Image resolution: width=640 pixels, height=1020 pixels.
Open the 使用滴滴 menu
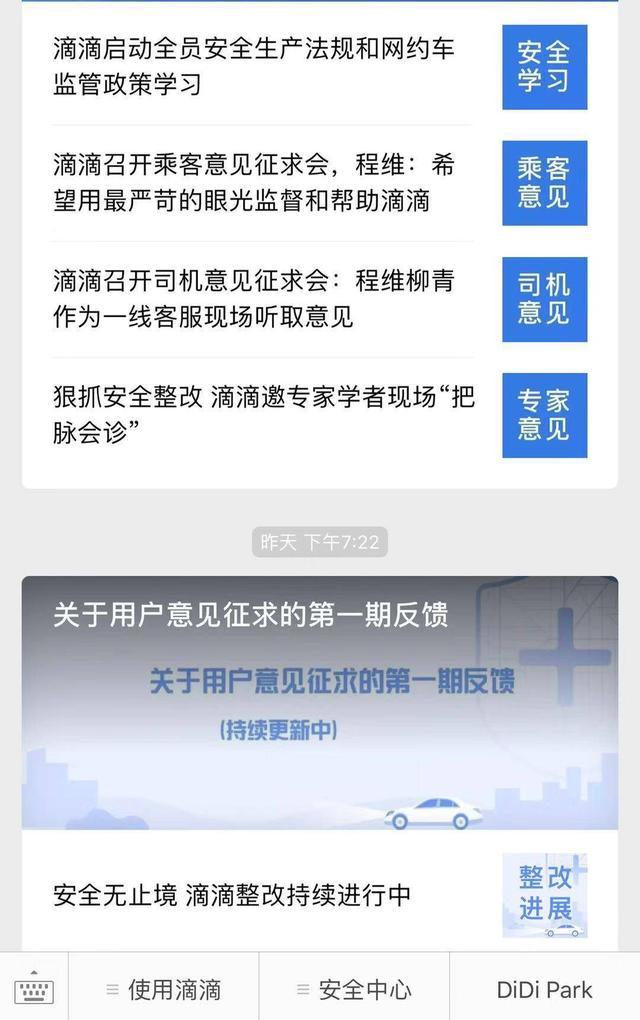pyautogui.click(x=164, y=990)
